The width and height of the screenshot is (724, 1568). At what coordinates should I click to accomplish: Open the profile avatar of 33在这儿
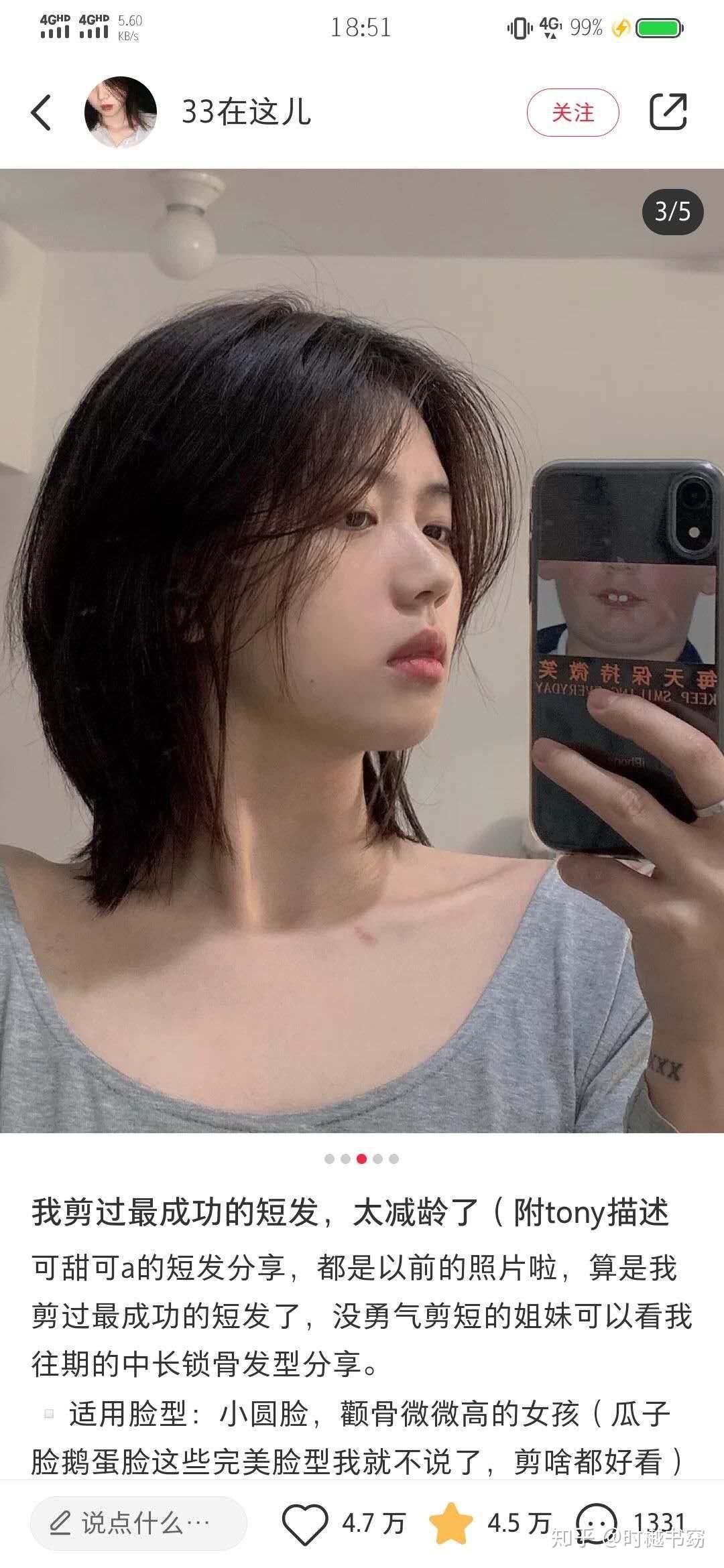tap(121, 112)
